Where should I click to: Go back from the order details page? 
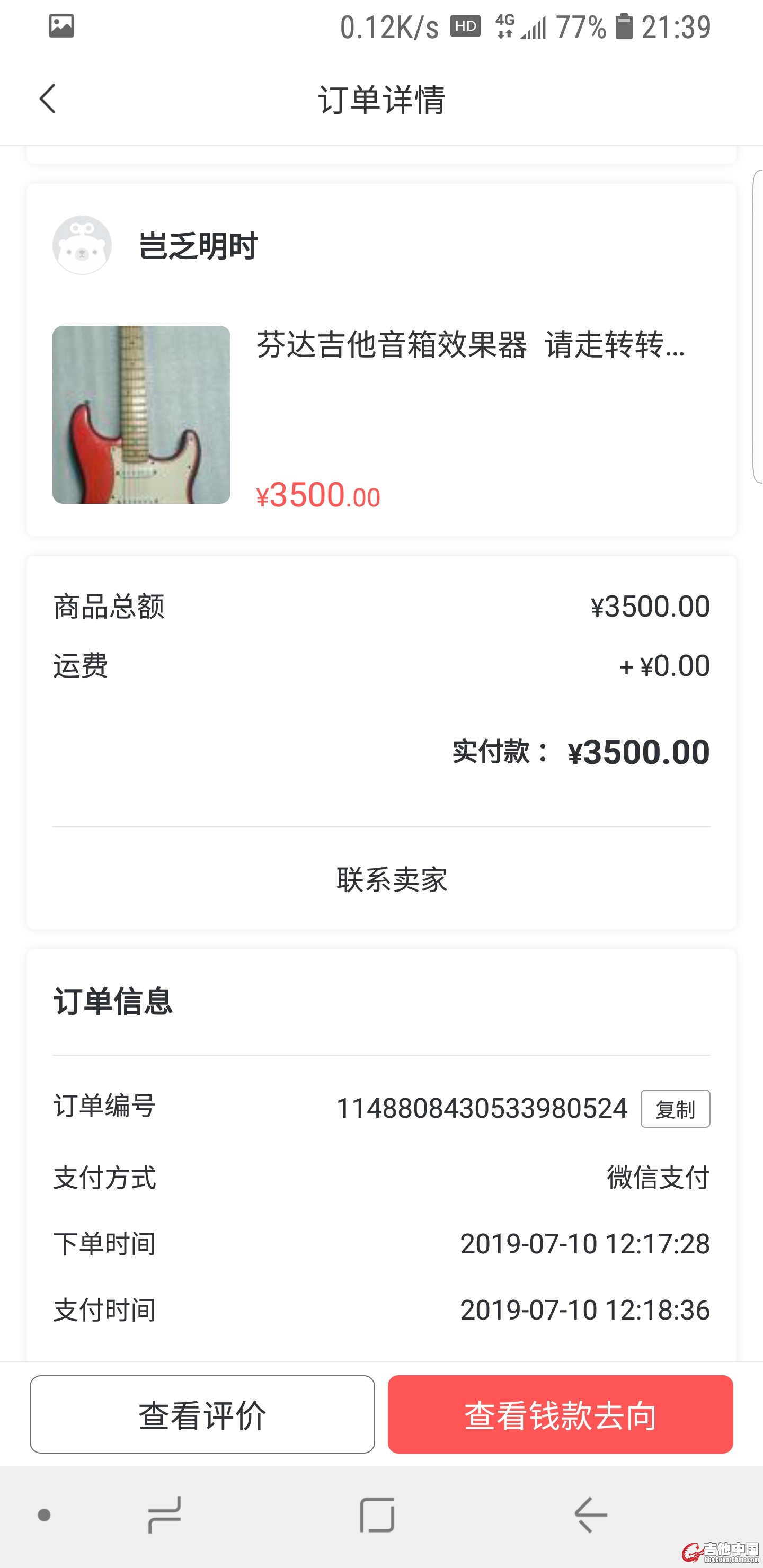click(48, 99)
